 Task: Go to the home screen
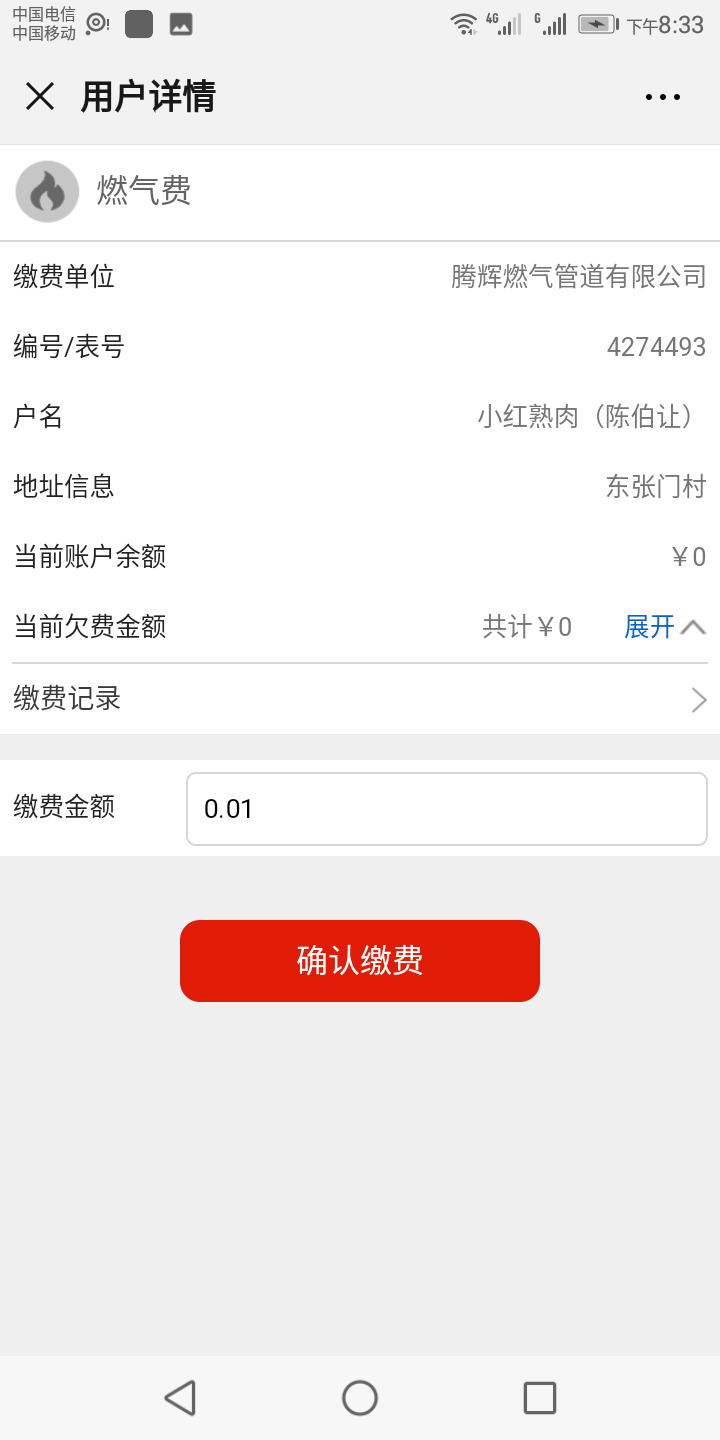360,1397
